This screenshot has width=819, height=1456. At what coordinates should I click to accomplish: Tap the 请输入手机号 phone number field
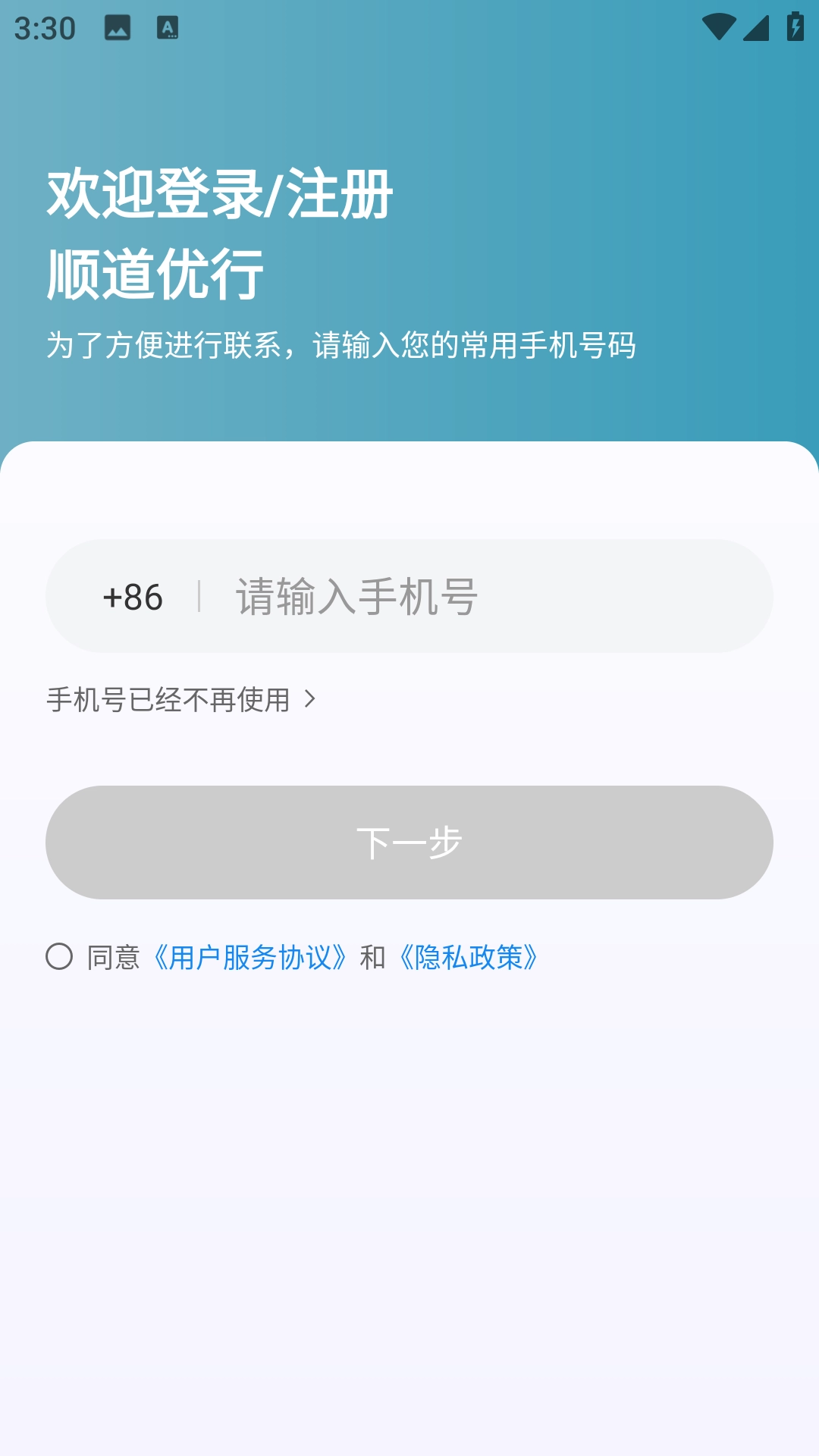point(485,597)
